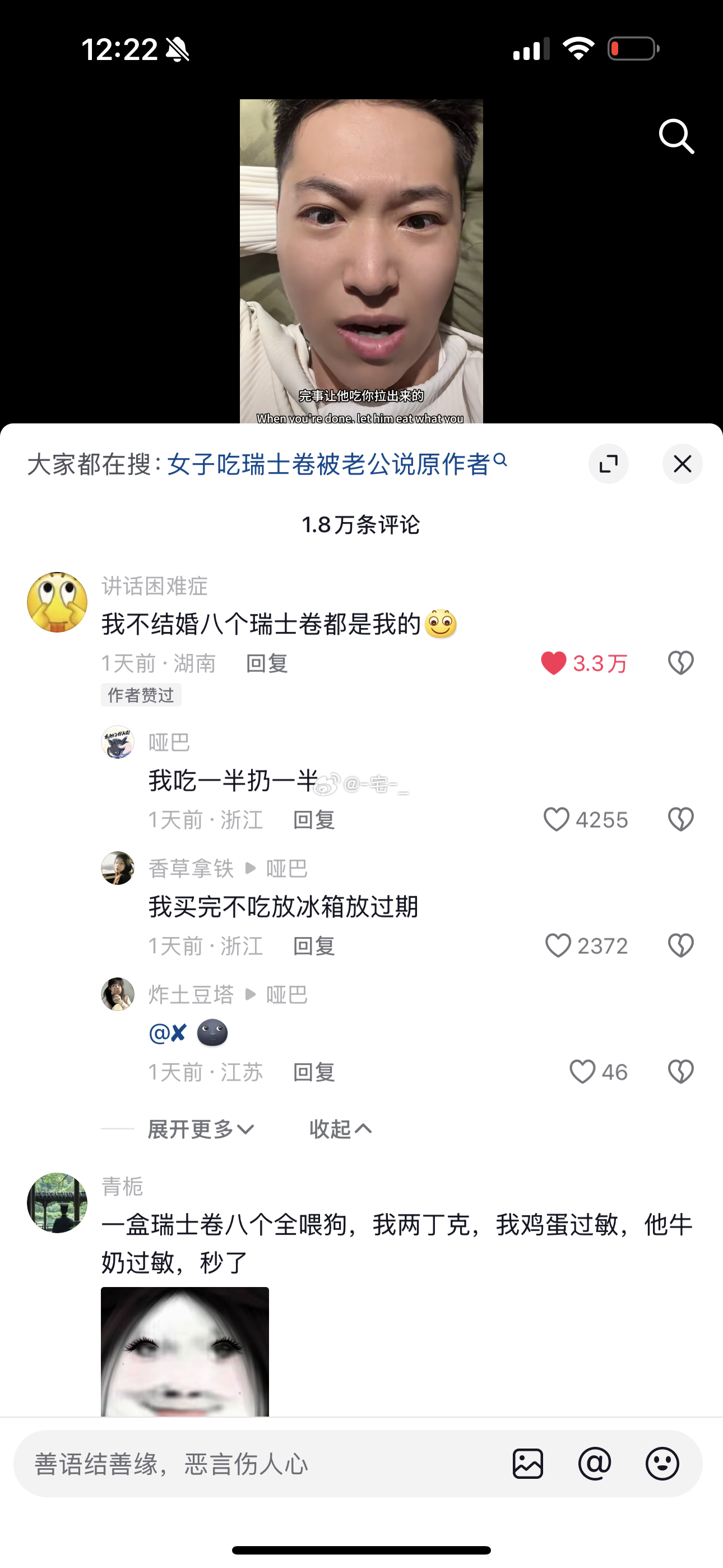Image resolution: width=723 pixels, height=1568 pixels.
Task: Open 青栀's profile avatar
Action: point(57,1203)
